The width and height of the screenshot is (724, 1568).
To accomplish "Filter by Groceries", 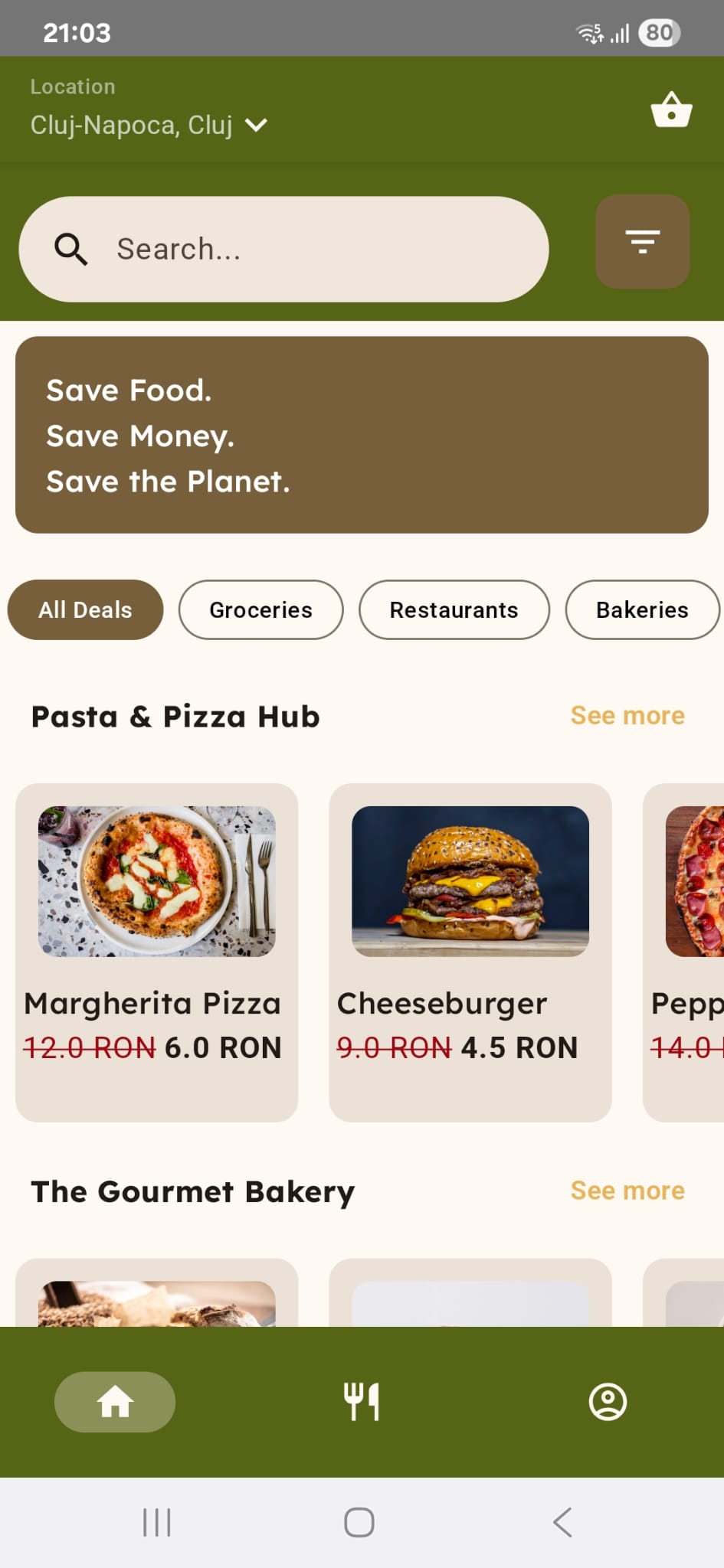I will [x=260, y=609].
